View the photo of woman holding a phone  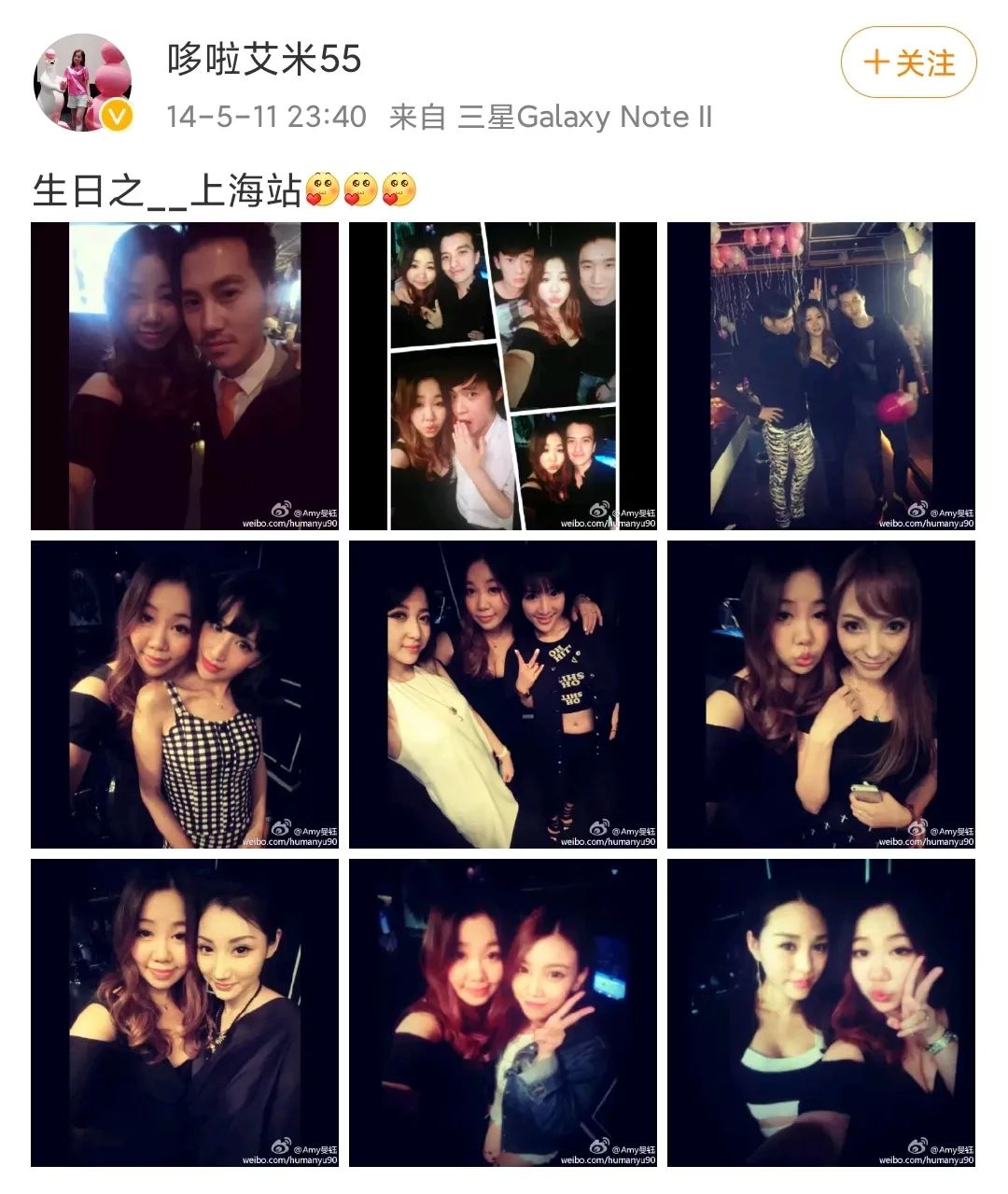820,695
